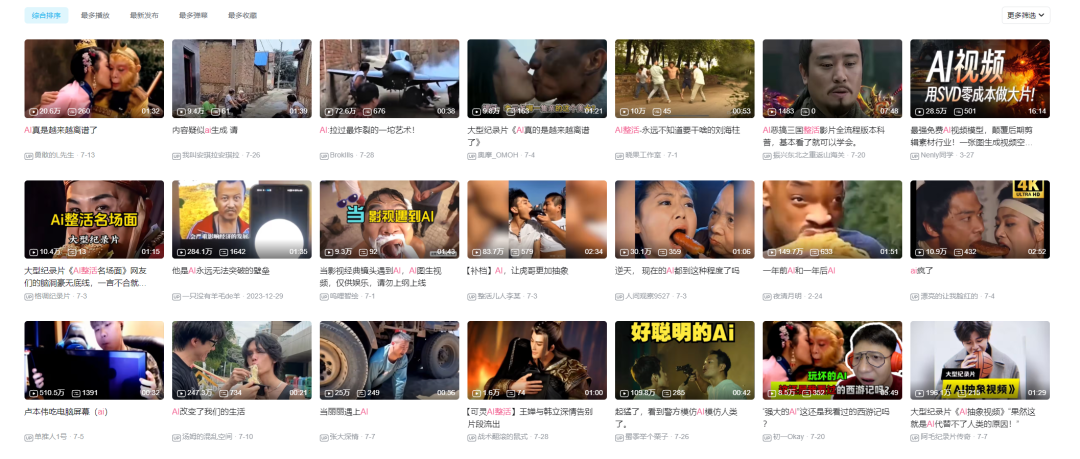Screen dimensions: 1080x459
Task: Open the video titled ai疯了
Action: click(979, 219)
